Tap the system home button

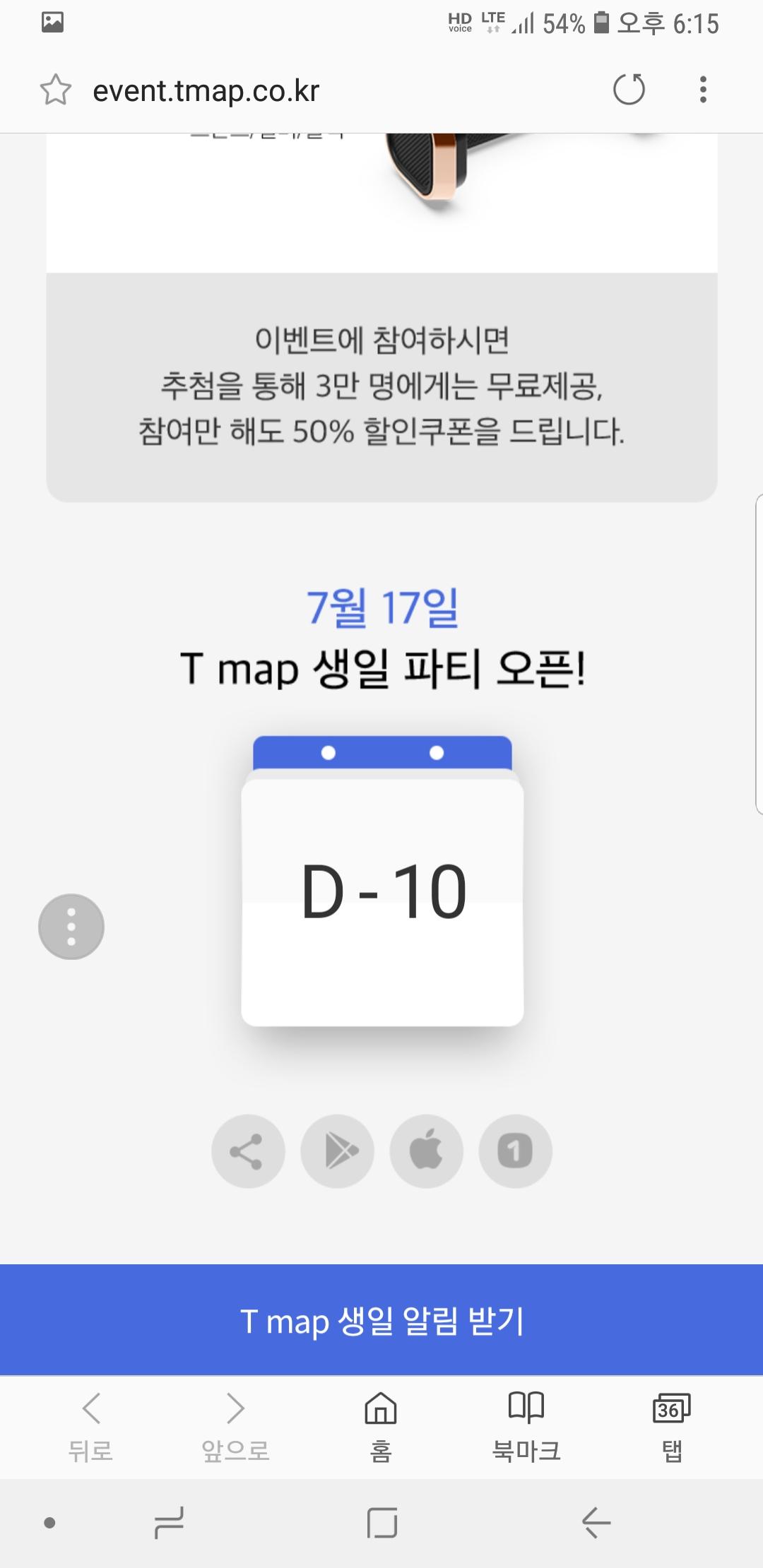[382, 1523]
